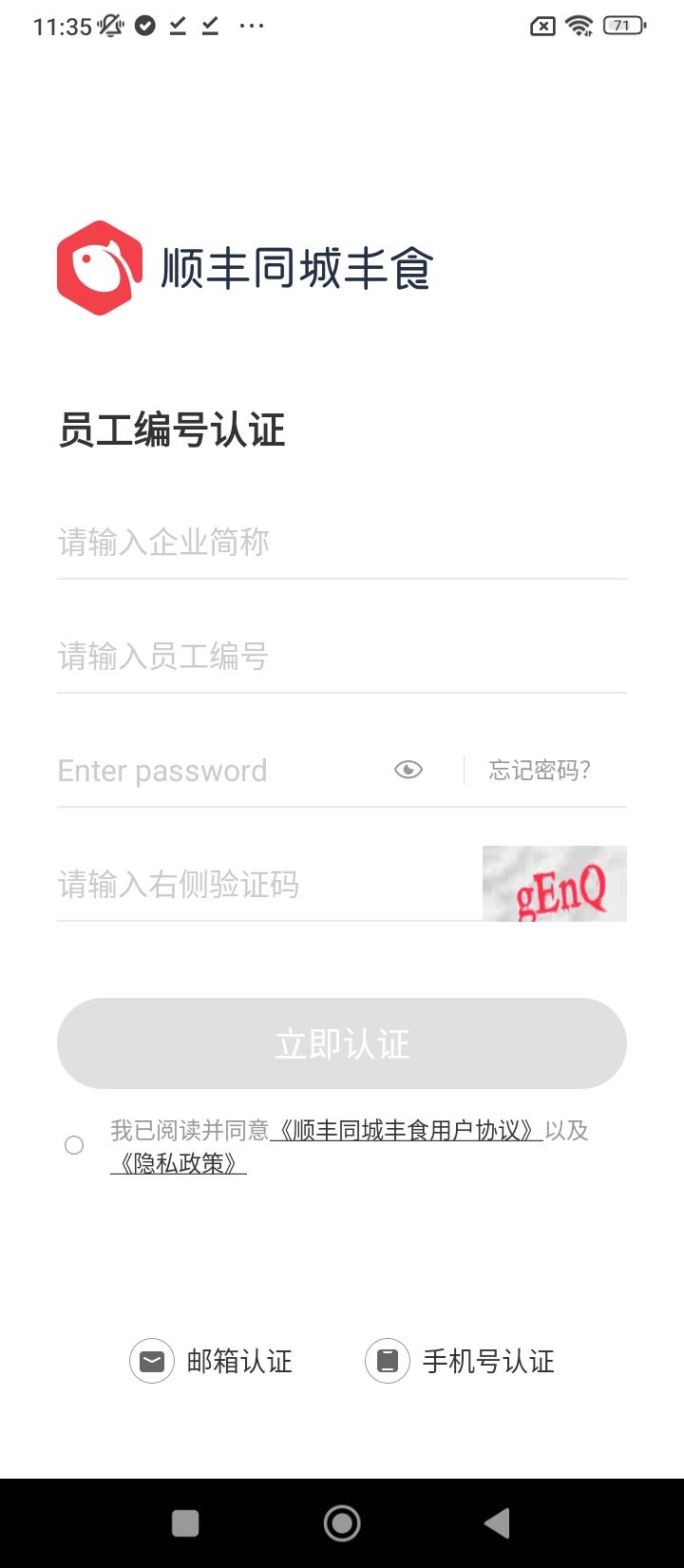Tap the 请输入右侧验证码 captcha input field

point(266,885)
